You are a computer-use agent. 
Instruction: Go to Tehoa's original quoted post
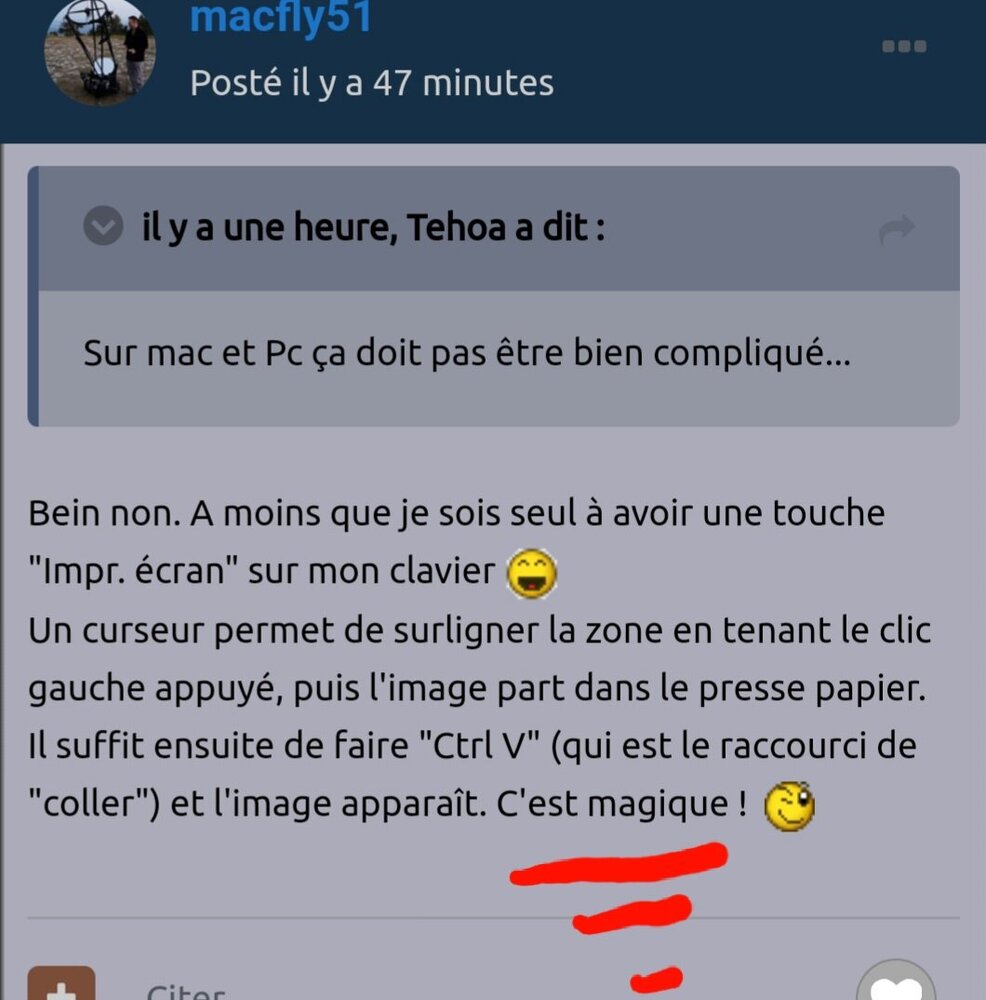(x=896, y=230)
